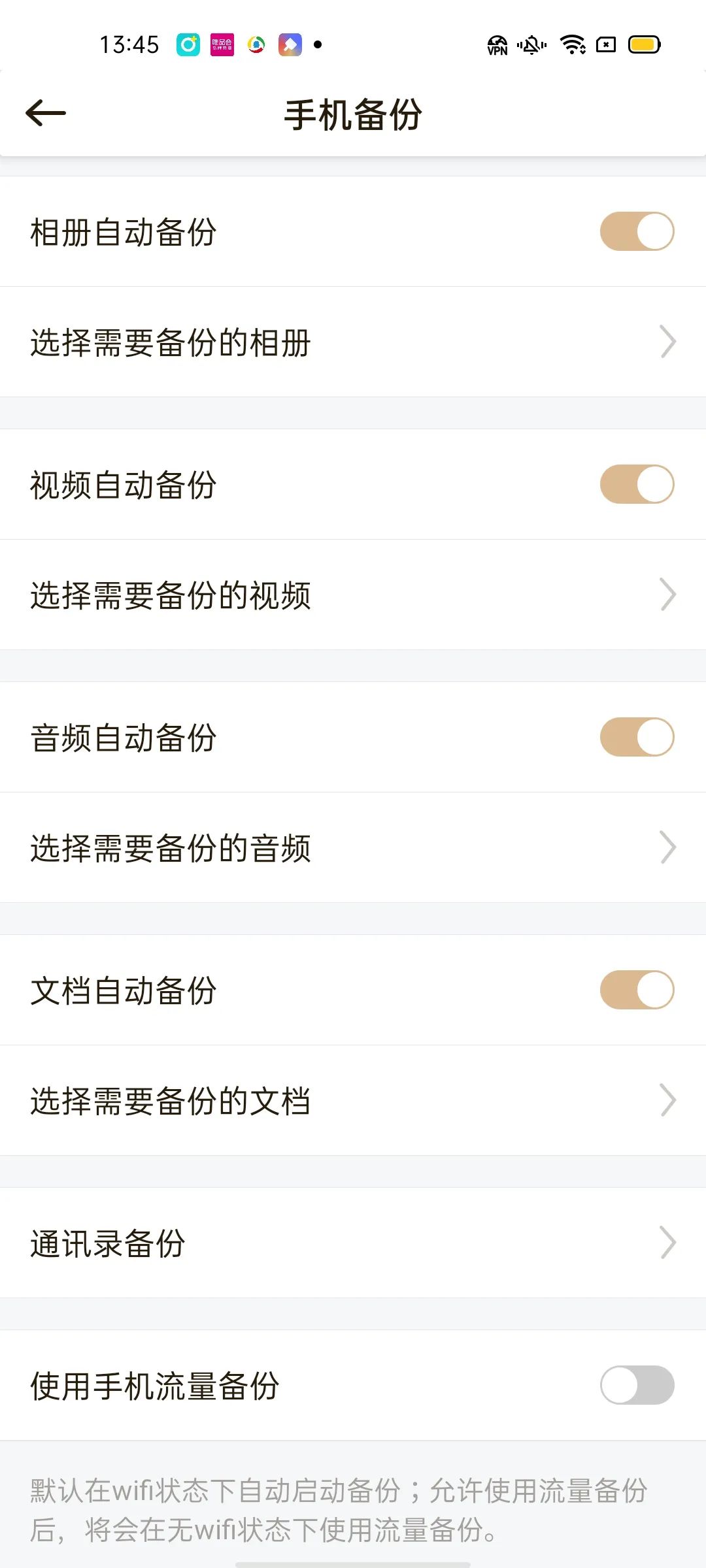
Task: Open 选择需要备份的相册 via its chevron
Action: pyautogui.click(x=667, y=342)
